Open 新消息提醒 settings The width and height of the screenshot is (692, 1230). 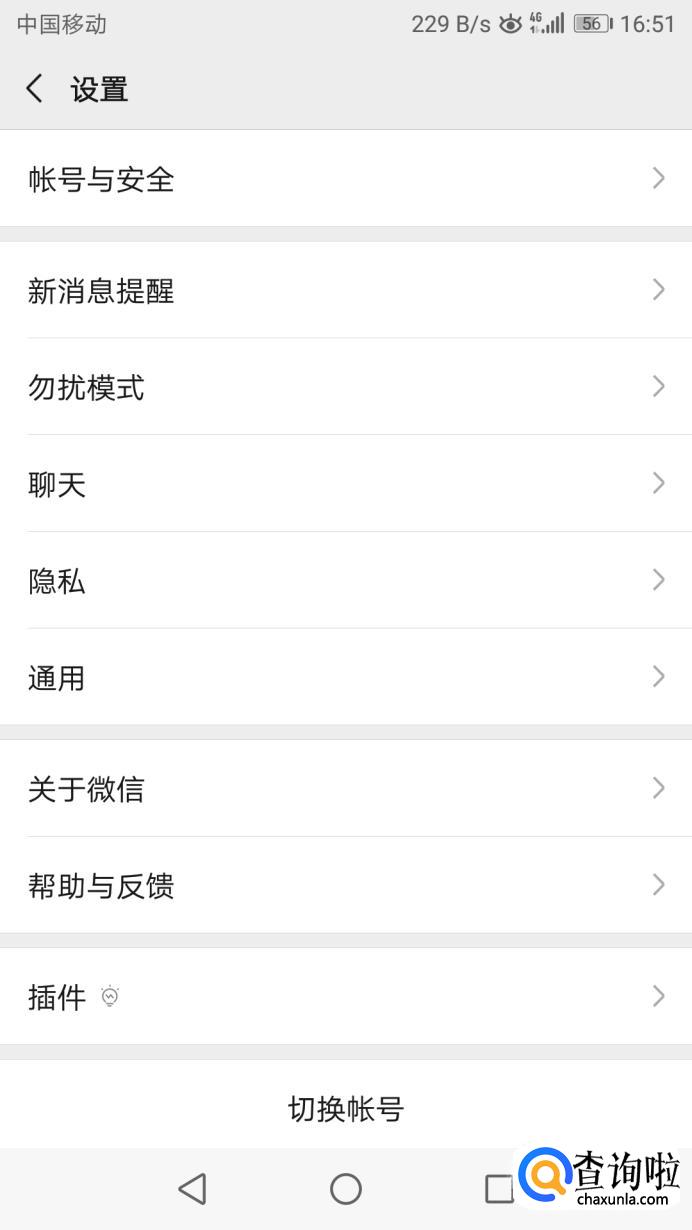(345, 291)
